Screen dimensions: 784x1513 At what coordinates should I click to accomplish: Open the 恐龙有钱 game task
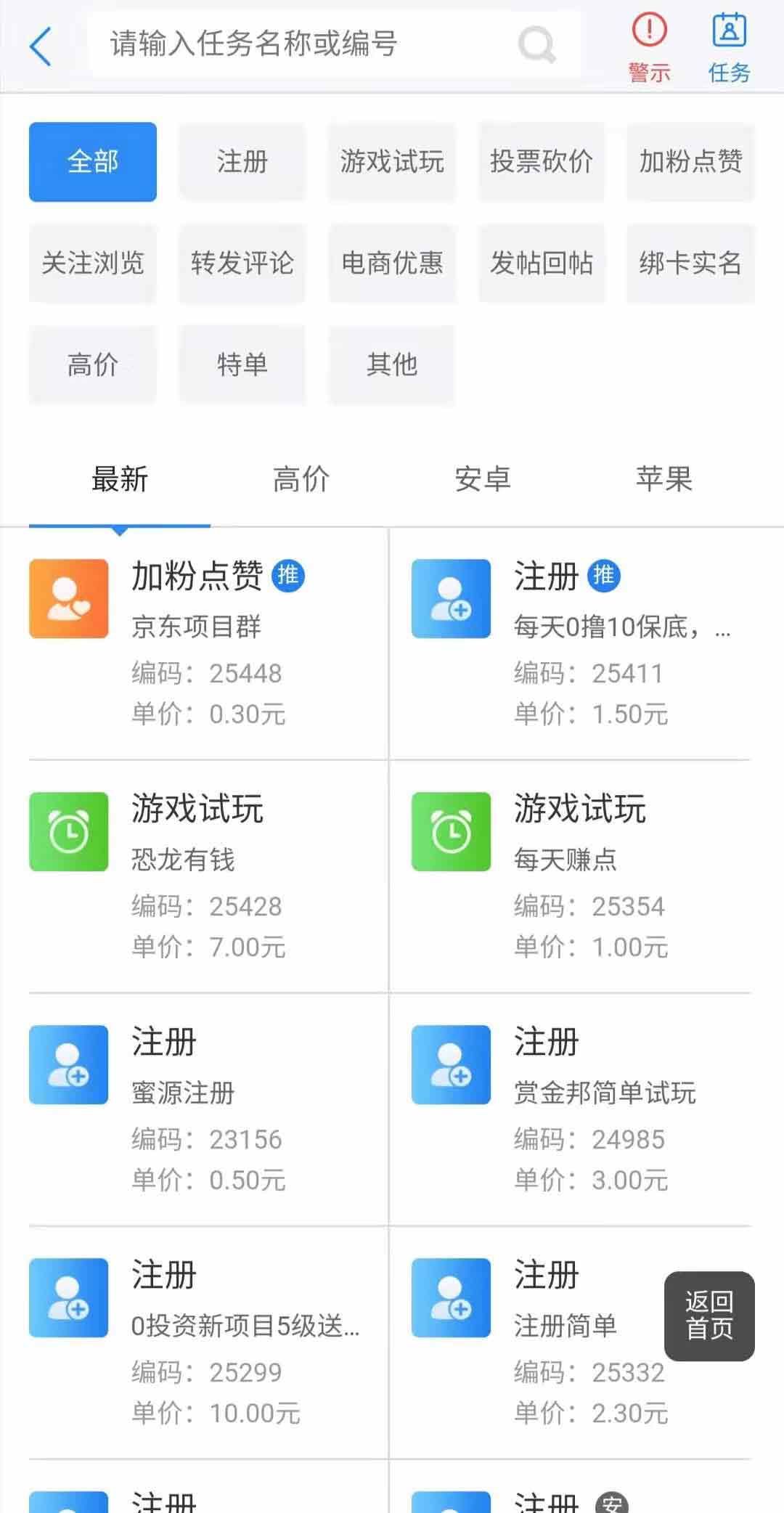[208, 877]
